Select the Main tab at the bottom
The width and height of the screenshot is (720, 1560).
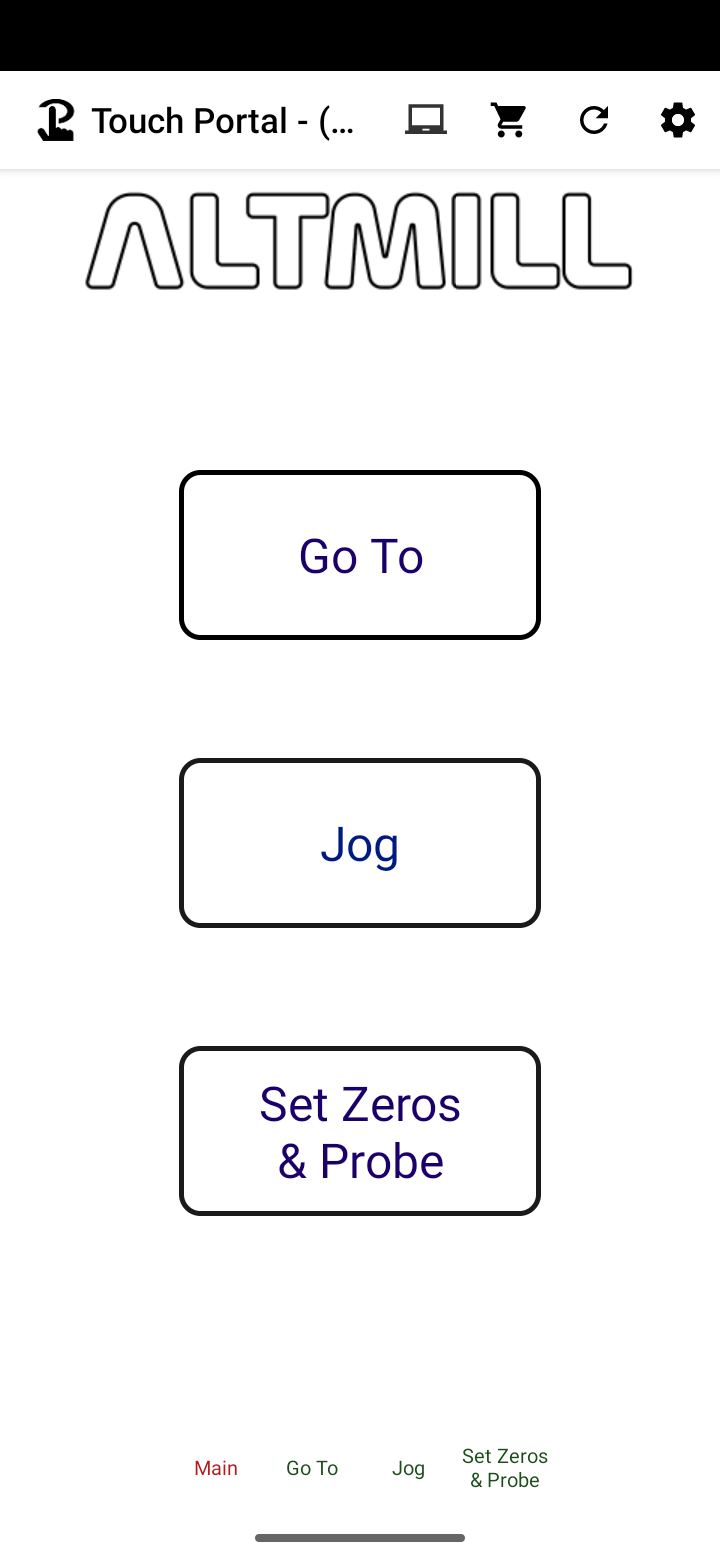pos(216,1468)
